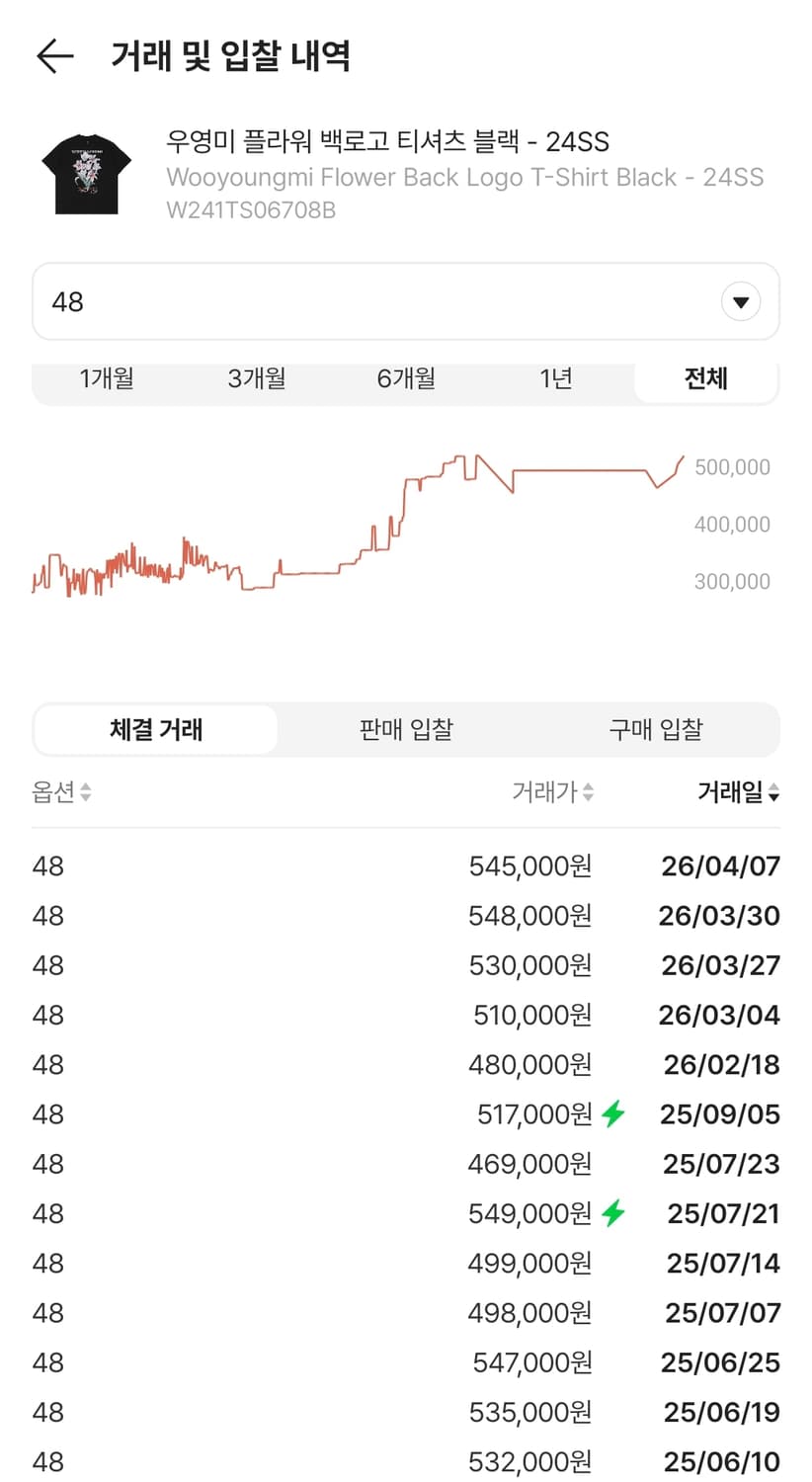Image resolution: width=812 pixels, height=1482 pixels.
Task: Keep 전체 selected as the chart period
Action: click(704, 378)
